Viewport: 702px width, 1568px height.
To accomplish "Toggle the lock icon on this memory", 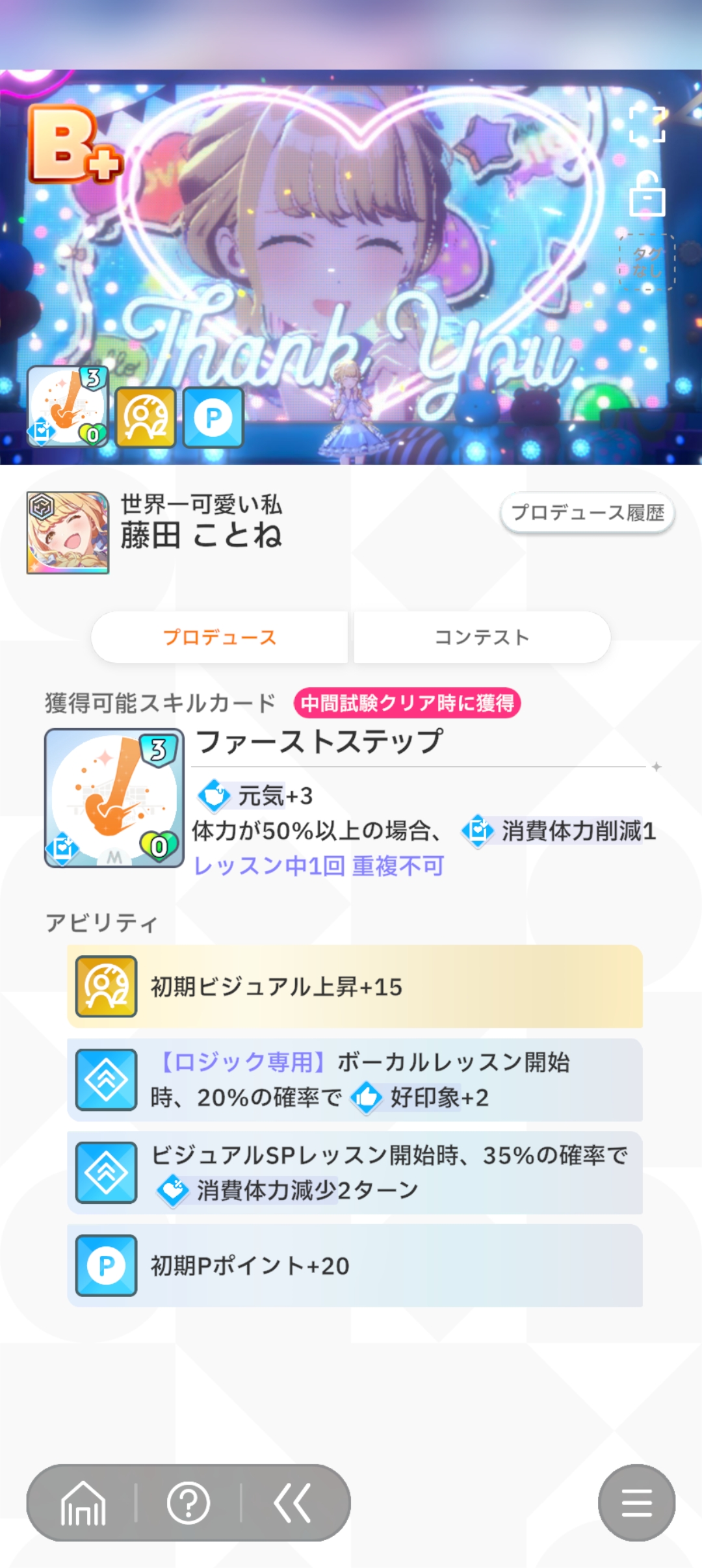I will click(x=647, y=194).
